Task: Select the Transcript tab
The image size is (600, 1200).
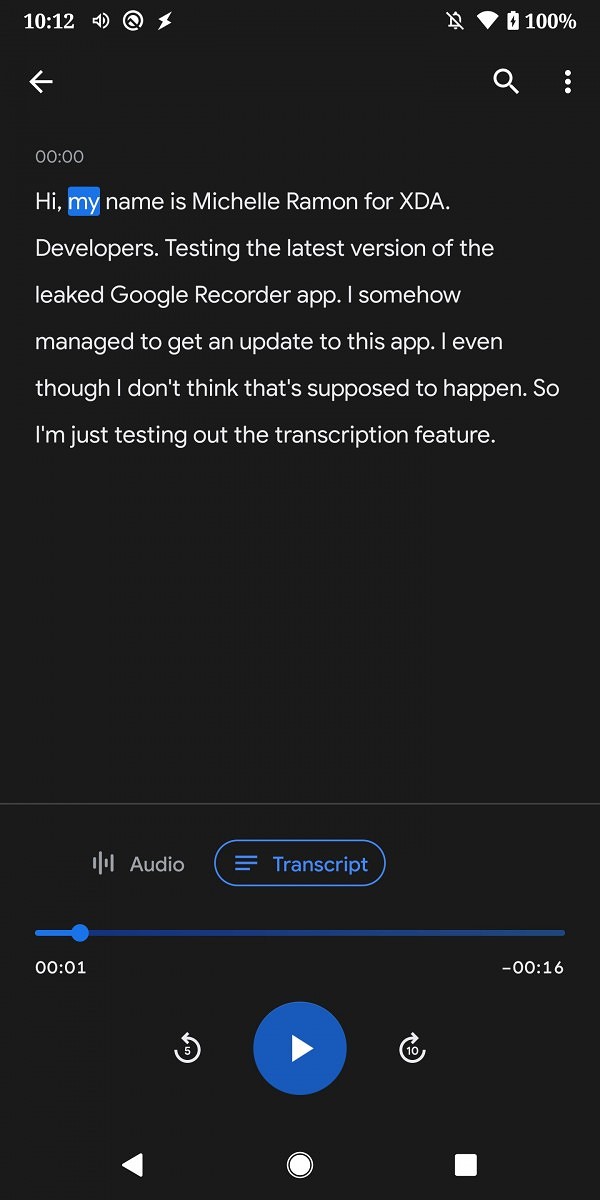Action: [x=300, y=864]
